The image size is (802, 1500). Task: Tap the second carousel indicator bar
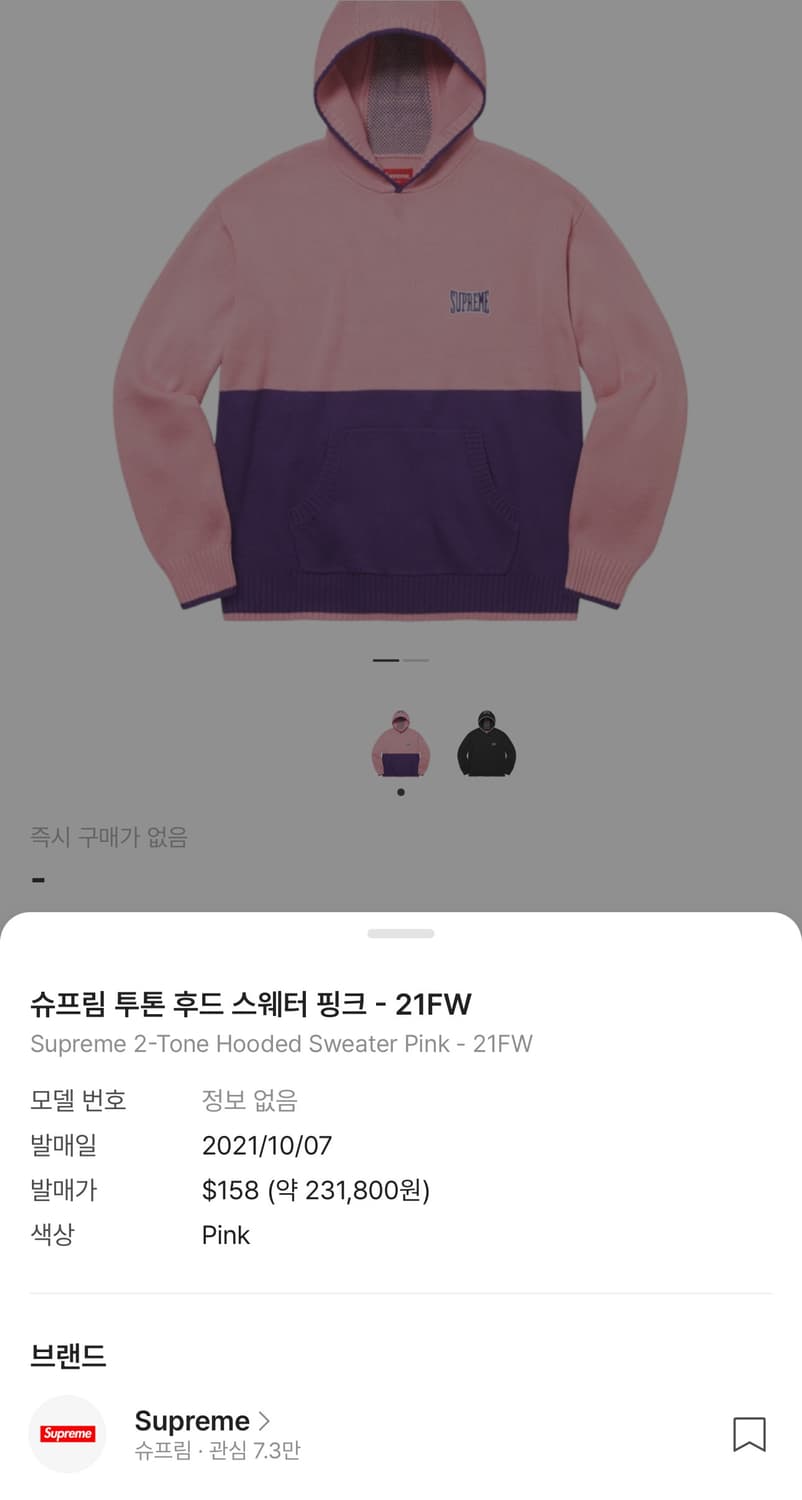tap(416, 660)
